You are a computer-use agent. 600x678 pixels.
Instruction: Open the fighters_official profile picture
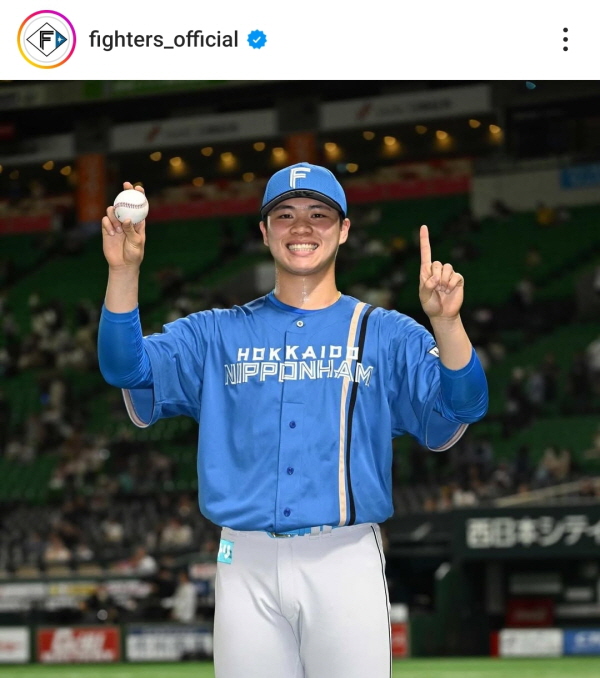point(46,39)
